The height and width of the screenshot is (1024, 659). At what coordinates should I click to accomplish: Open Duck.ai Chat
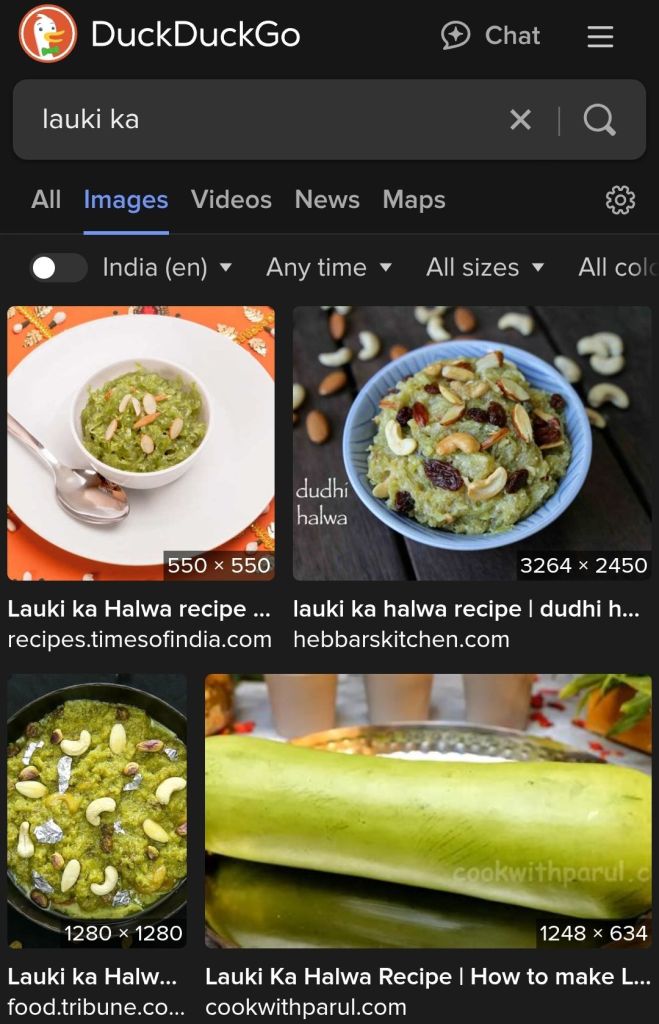(x=490, y=36)
